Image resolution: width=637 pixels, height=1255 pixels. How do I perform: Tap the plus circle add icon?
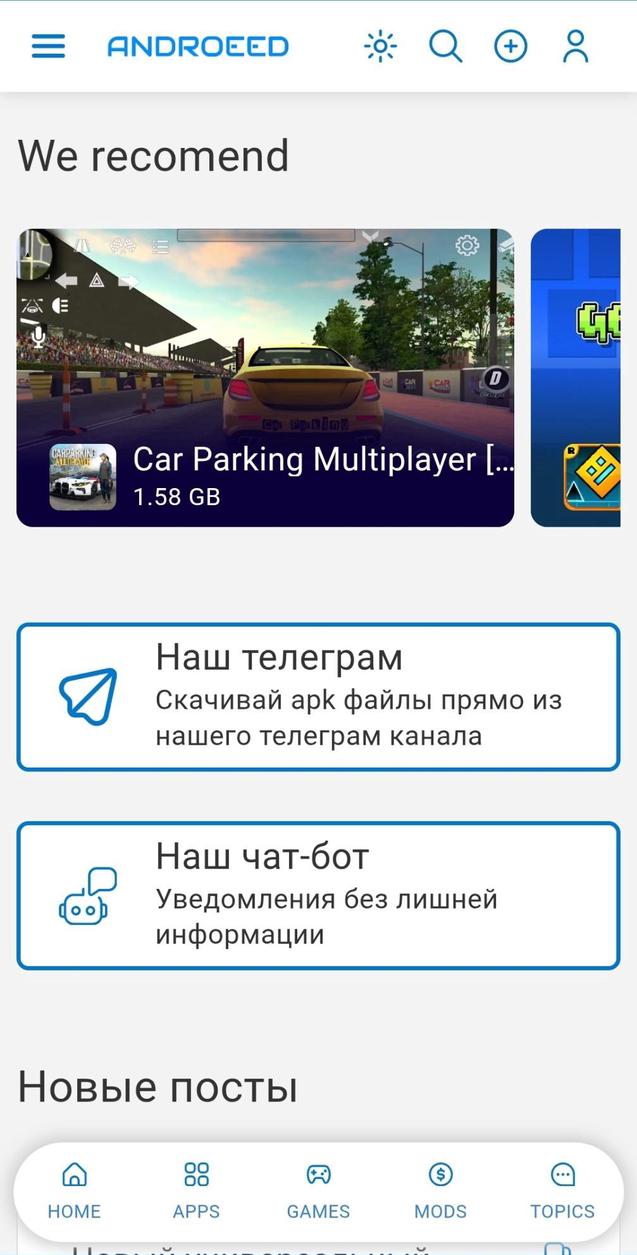pos(510,46)
